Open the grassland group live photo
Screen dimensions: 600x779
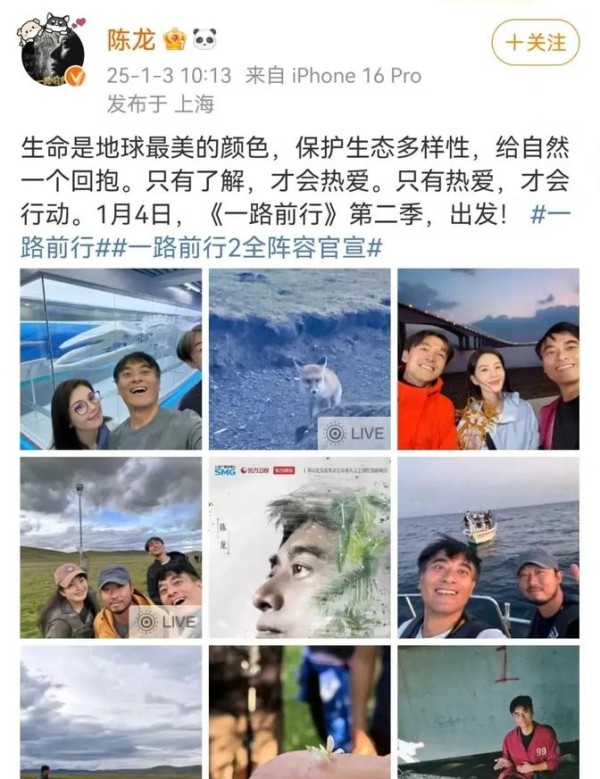110,547
